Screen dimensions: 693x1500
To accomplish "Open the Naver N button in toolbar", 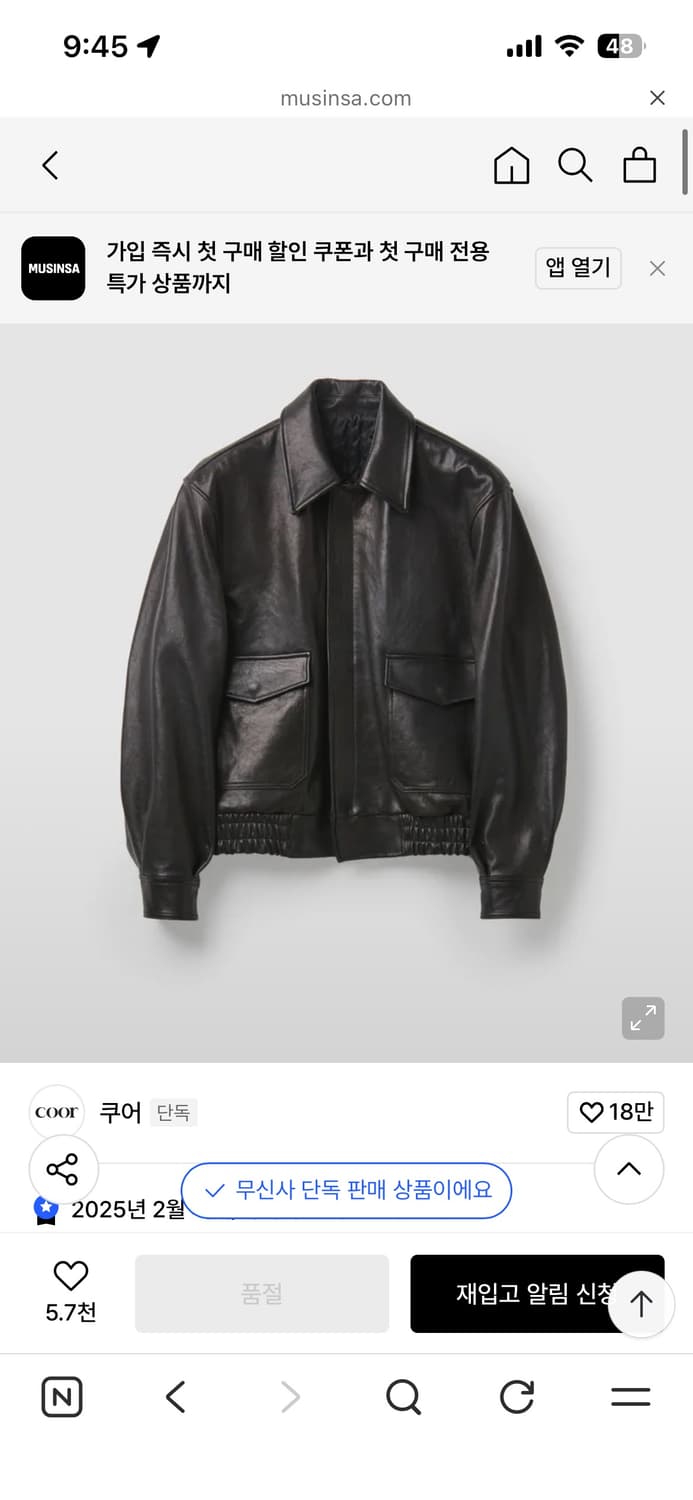I will coord(62,1397).
